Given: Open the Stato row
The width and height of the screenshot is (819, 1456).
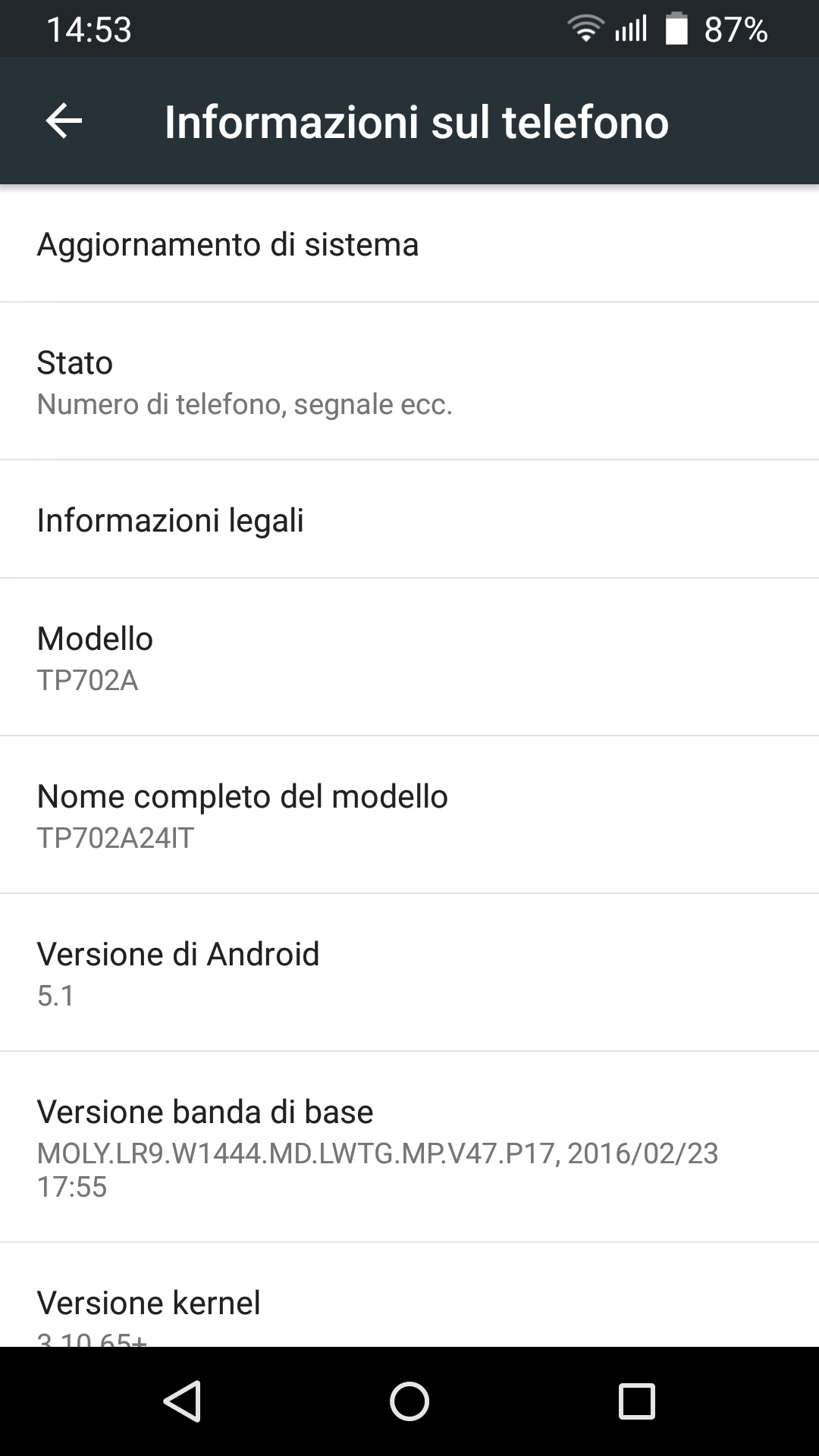Looking at the screenshot, I should click(409, 381).
